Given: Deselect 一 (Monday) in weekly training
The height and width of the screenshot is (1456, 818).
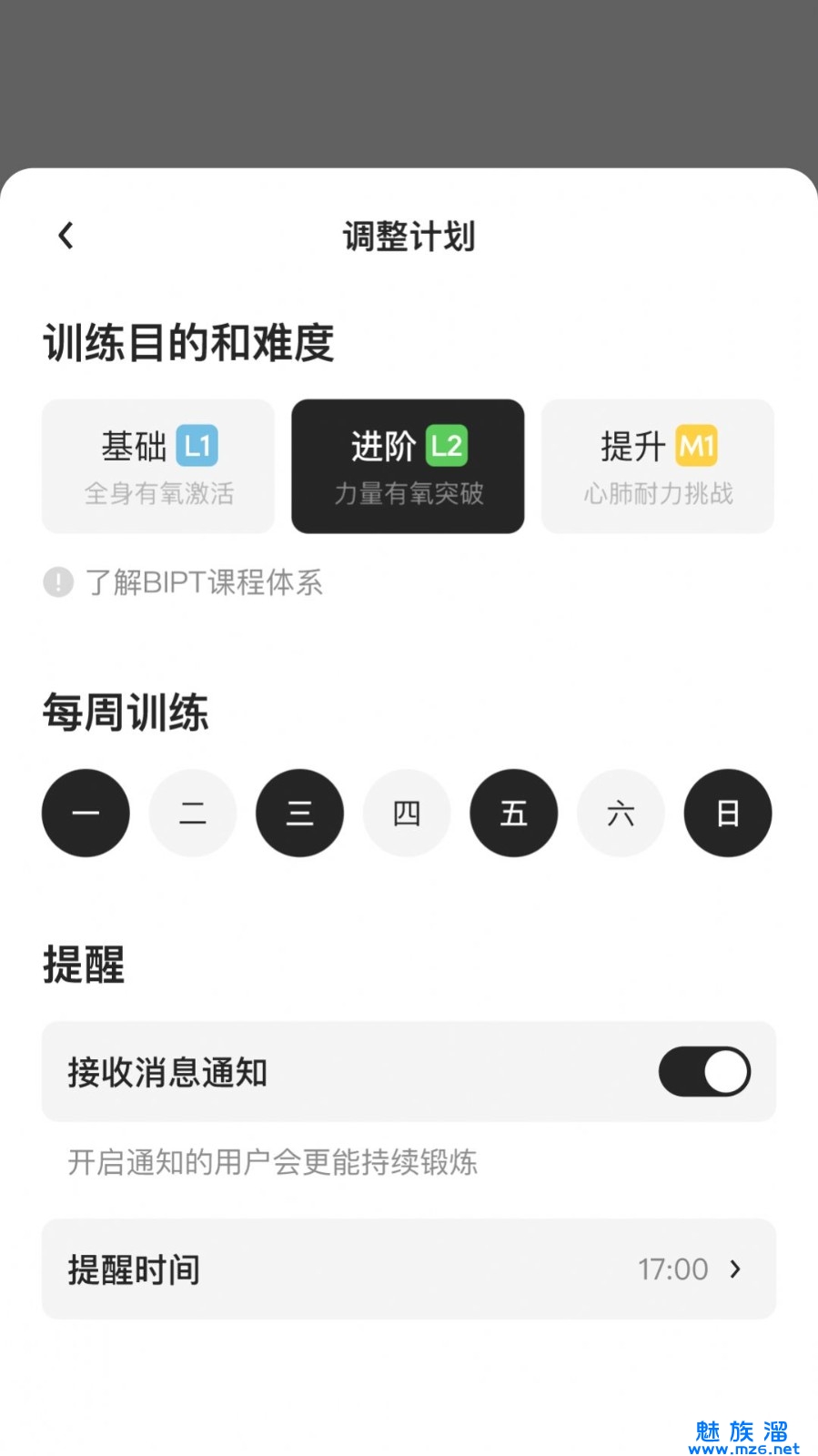Looking at the screenshot, I should [86, 813].
